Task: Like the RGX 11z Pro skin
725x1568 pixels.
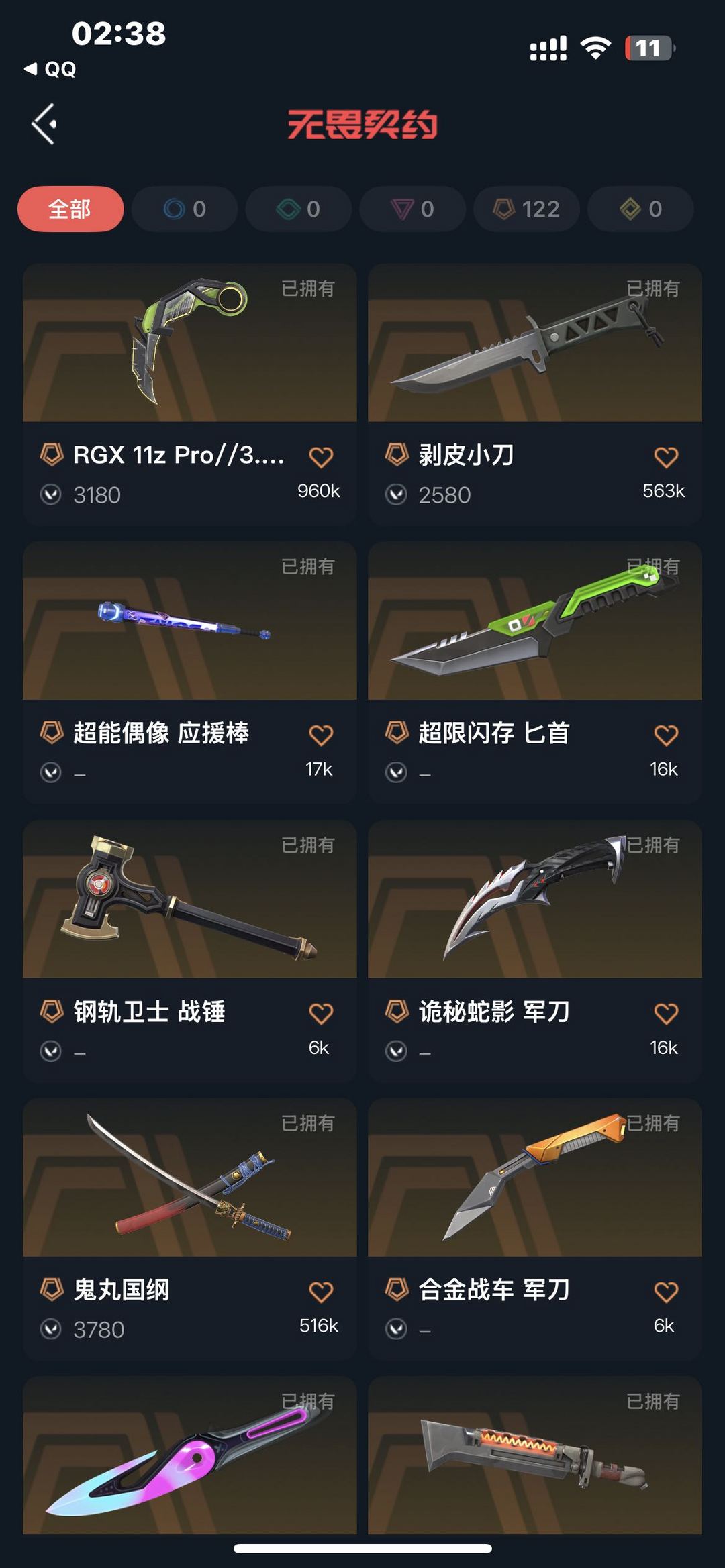Action: coord(321,457)
